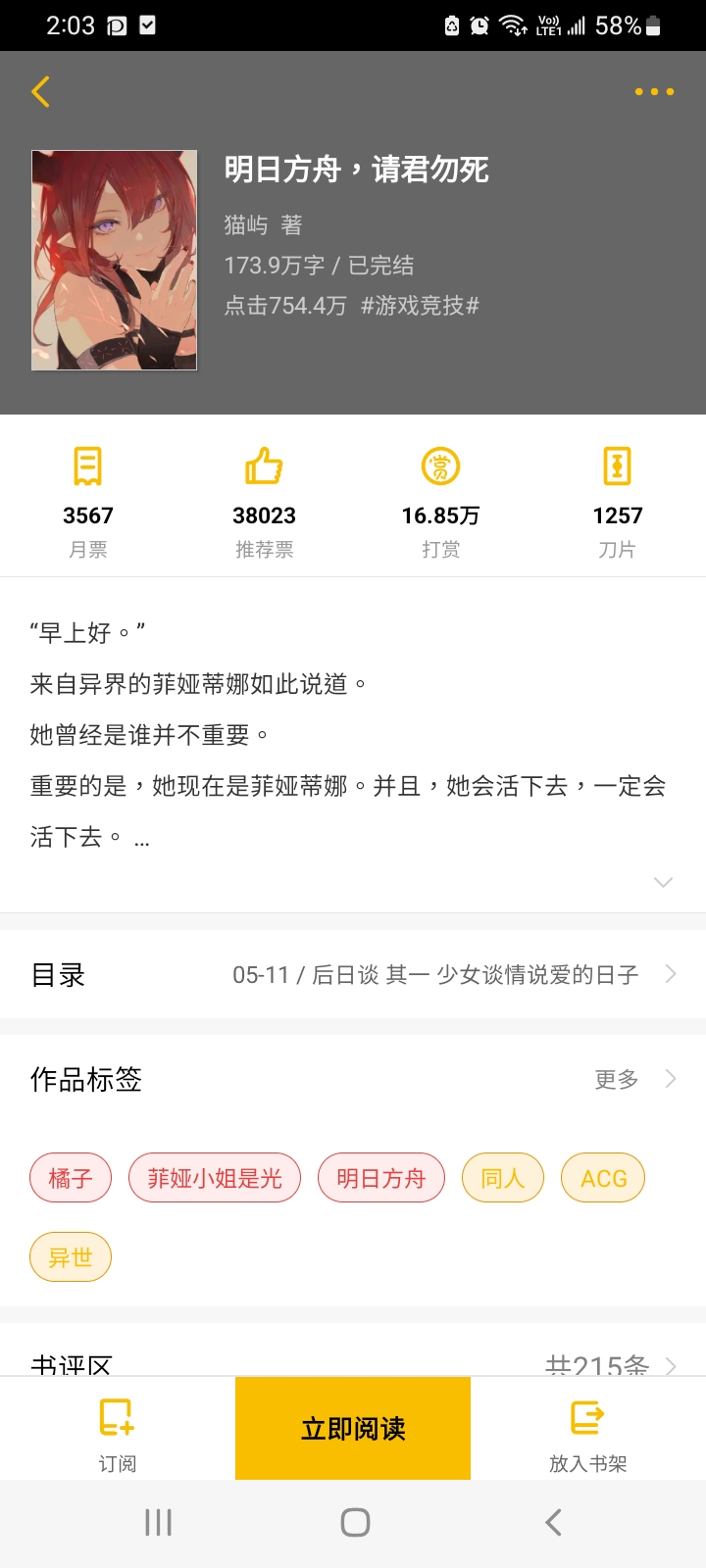
Task: Tap the author name 猫屿
Action: pos(247,225)
